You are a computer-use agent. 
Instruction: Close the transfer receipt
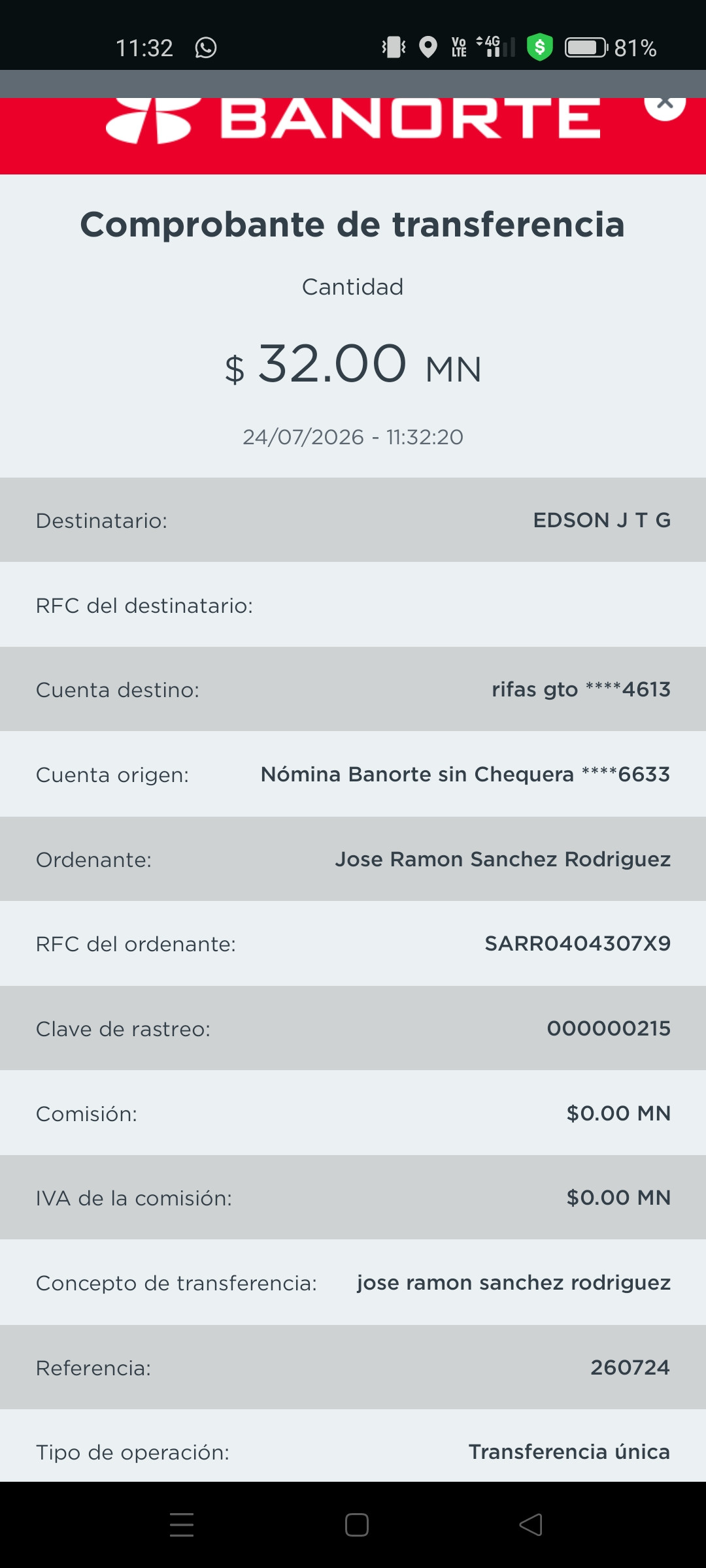click(665, 105)
